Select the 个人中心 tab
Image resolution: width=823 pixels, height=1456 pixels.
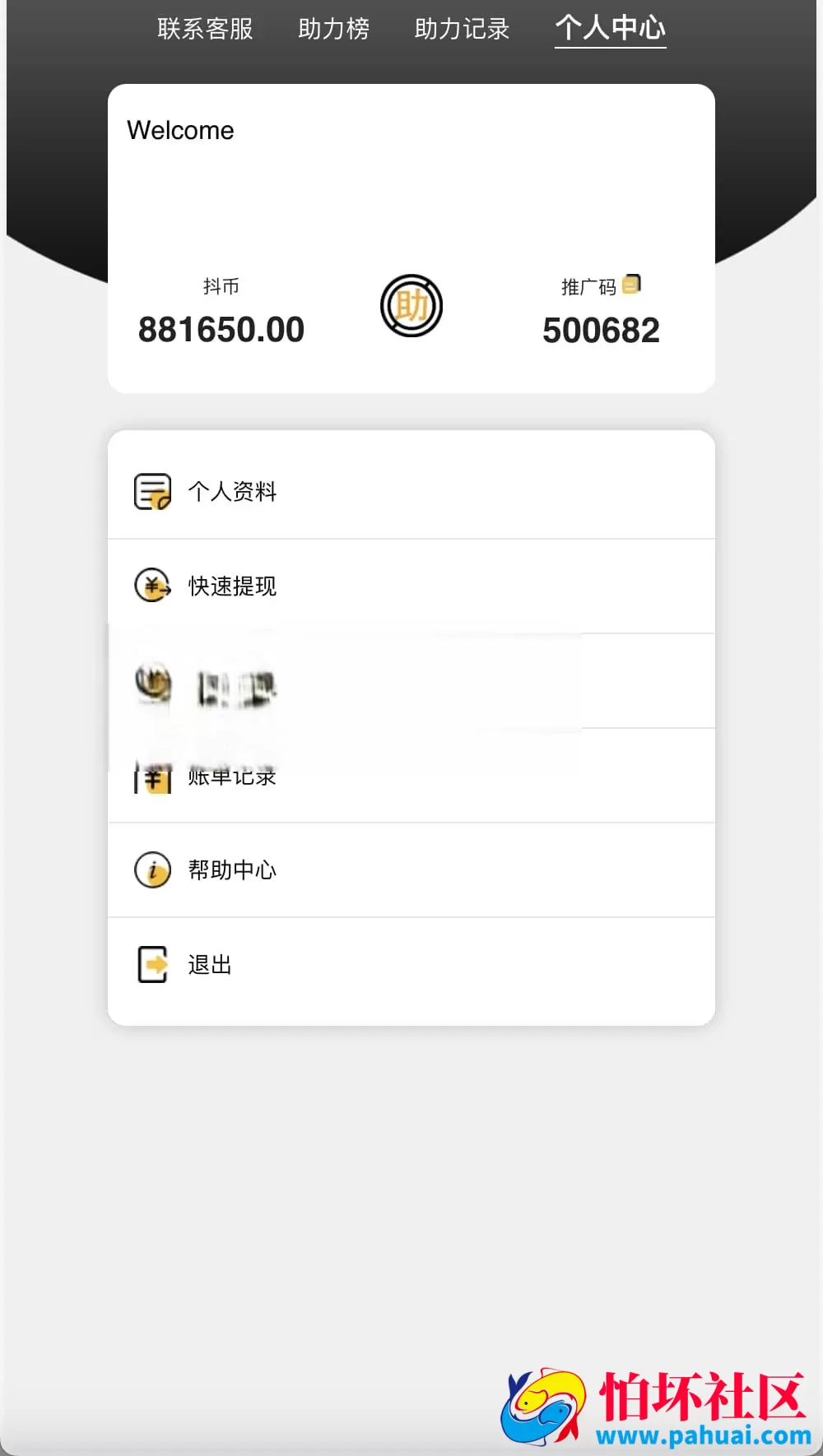tap(611, 29)
